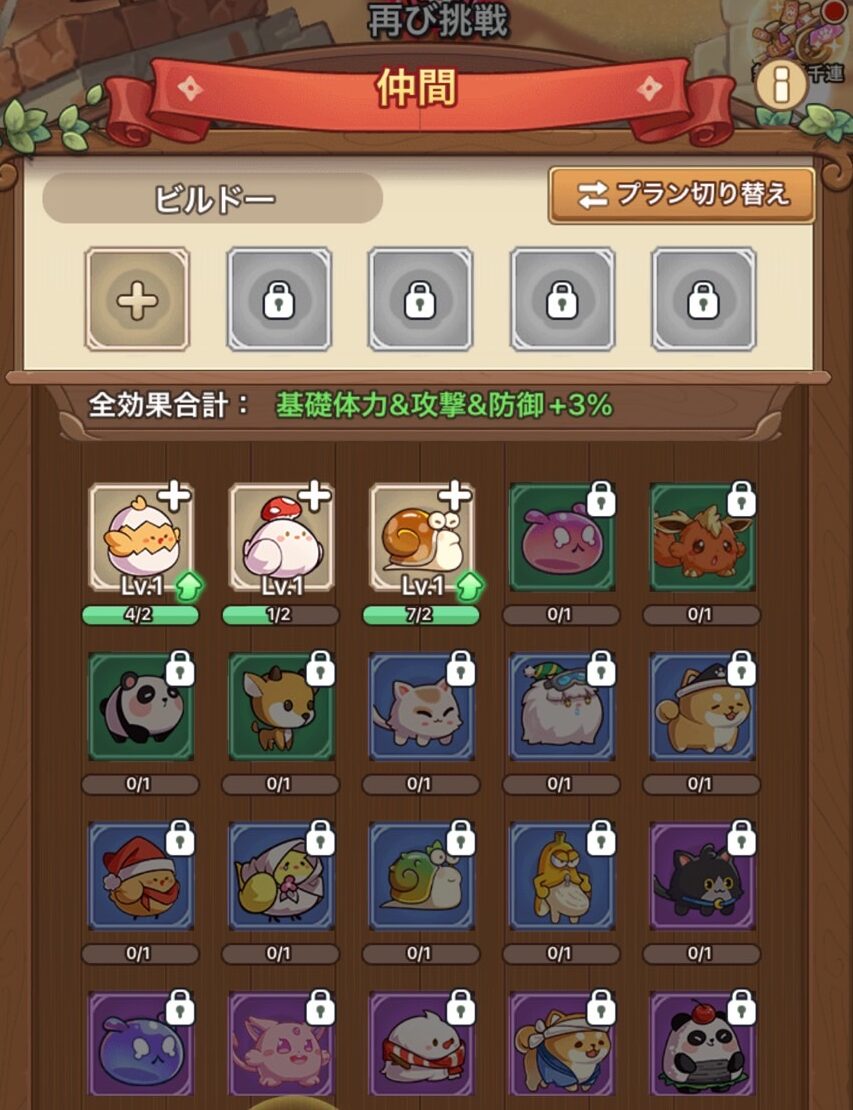Open the locked Santa hat chick companion
This screenshot has width=853, height=1110.
(140, 877)
